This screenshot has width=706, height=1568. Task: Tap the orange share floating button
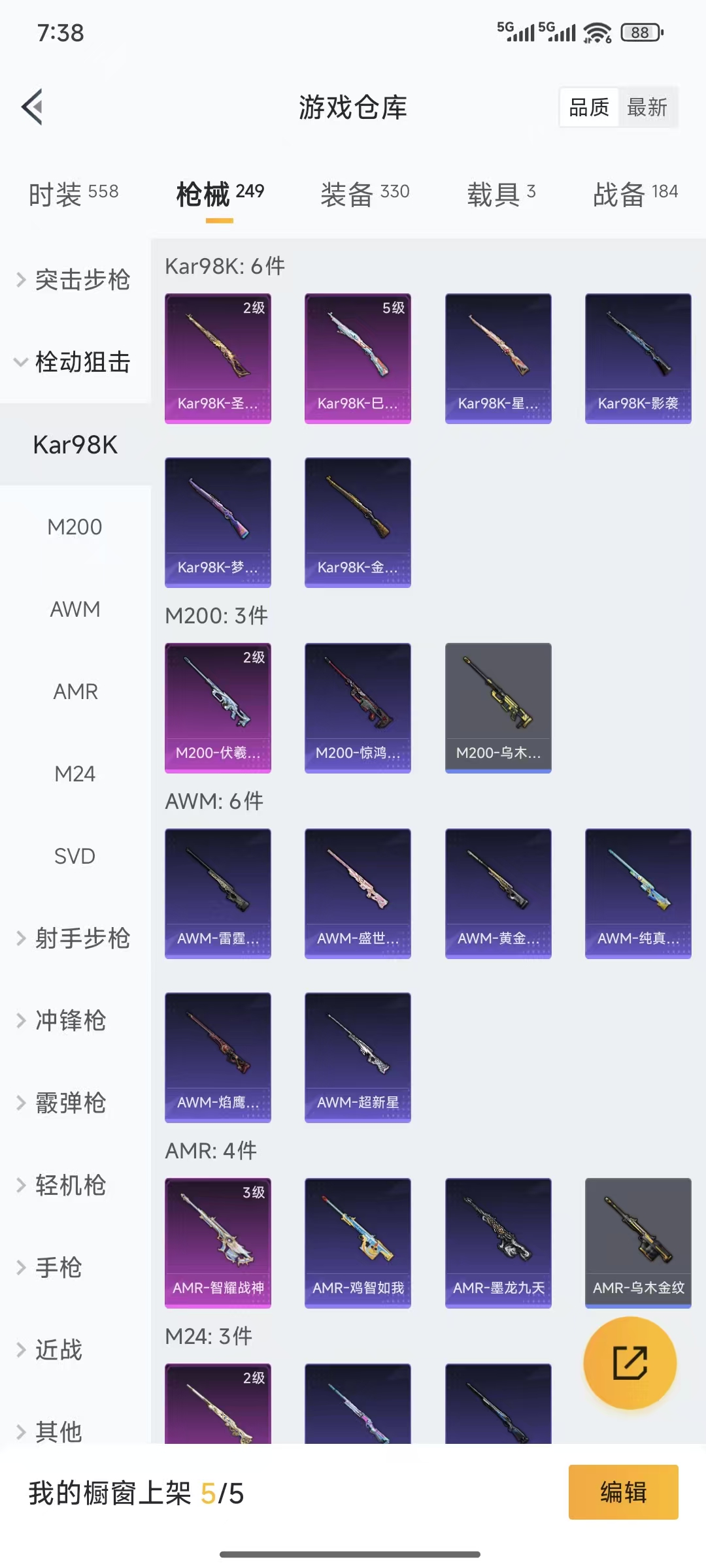630,1363
